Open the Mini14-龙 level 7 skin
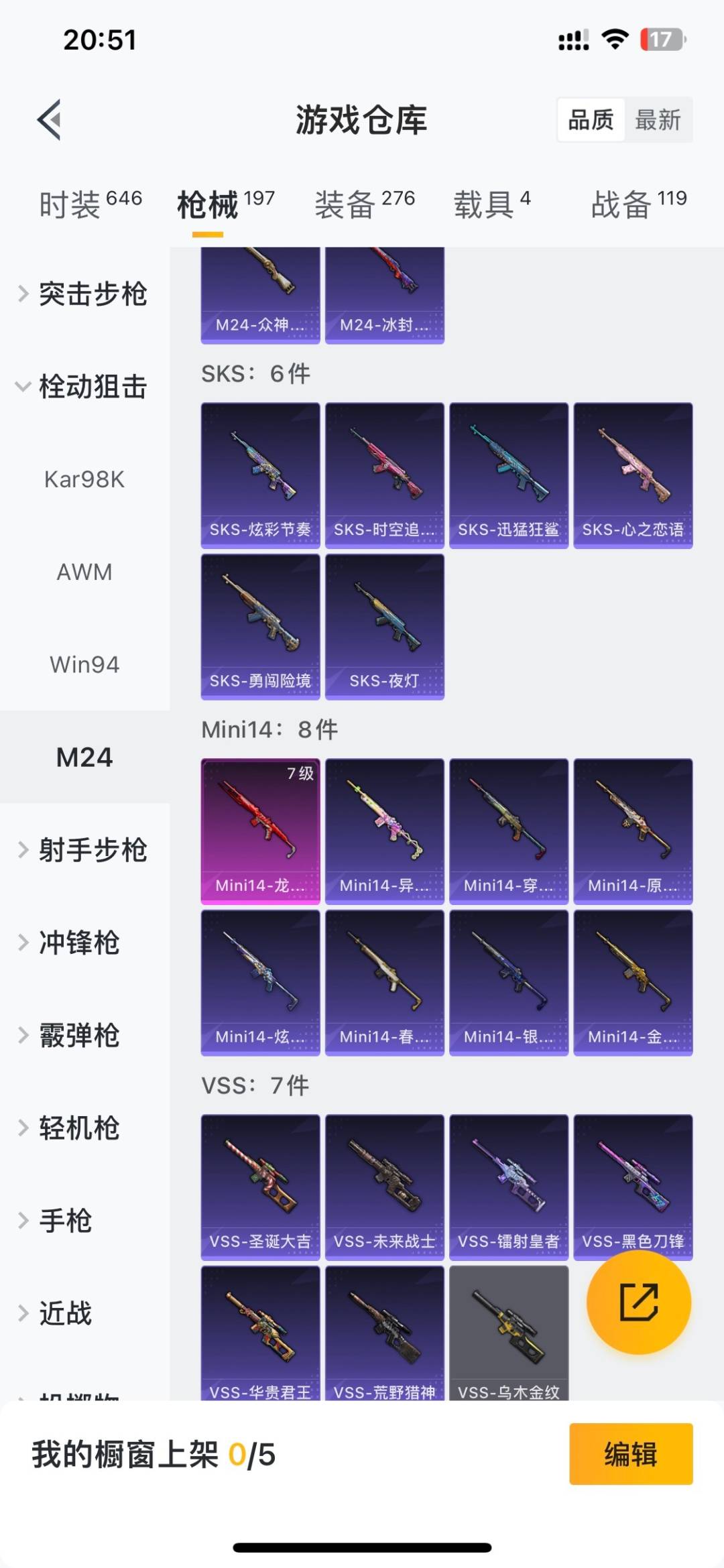724x1568 pixels. (260, 828)
